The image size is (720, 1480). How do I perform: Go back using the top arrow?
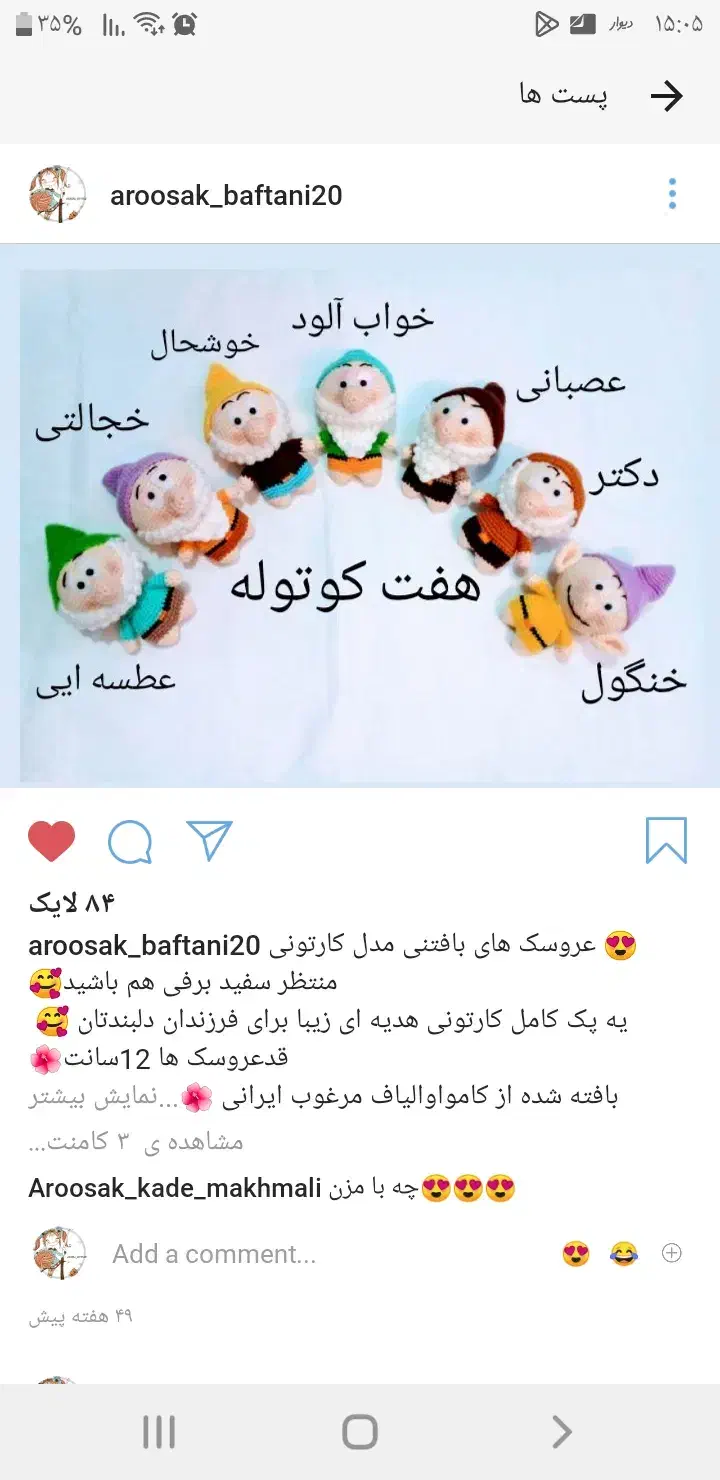(666, 96)
